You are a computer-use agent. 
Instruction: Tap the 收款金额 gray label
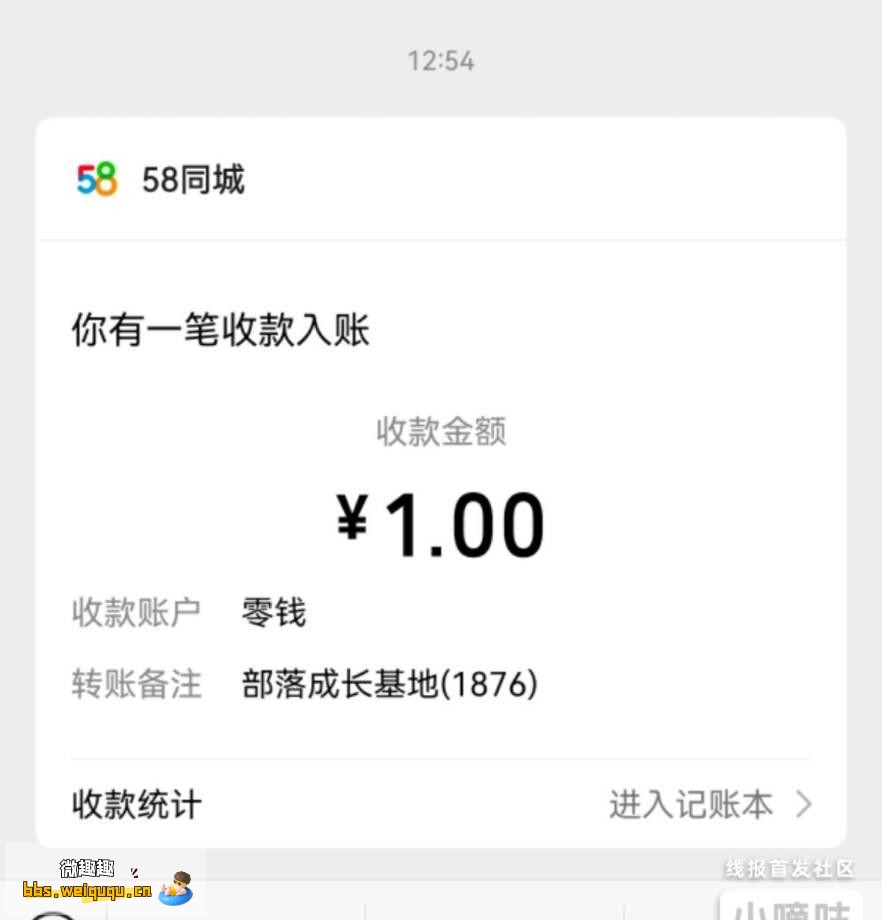click(440, 432)
